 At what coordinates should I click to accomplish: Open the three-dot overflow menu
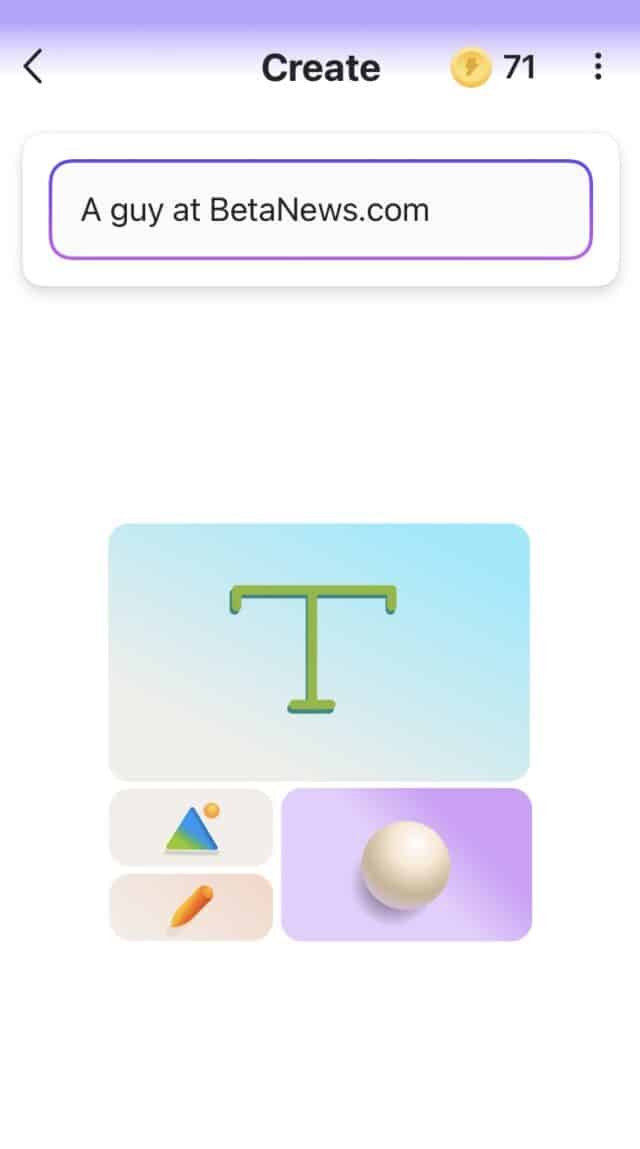click(x=597, y=67)
